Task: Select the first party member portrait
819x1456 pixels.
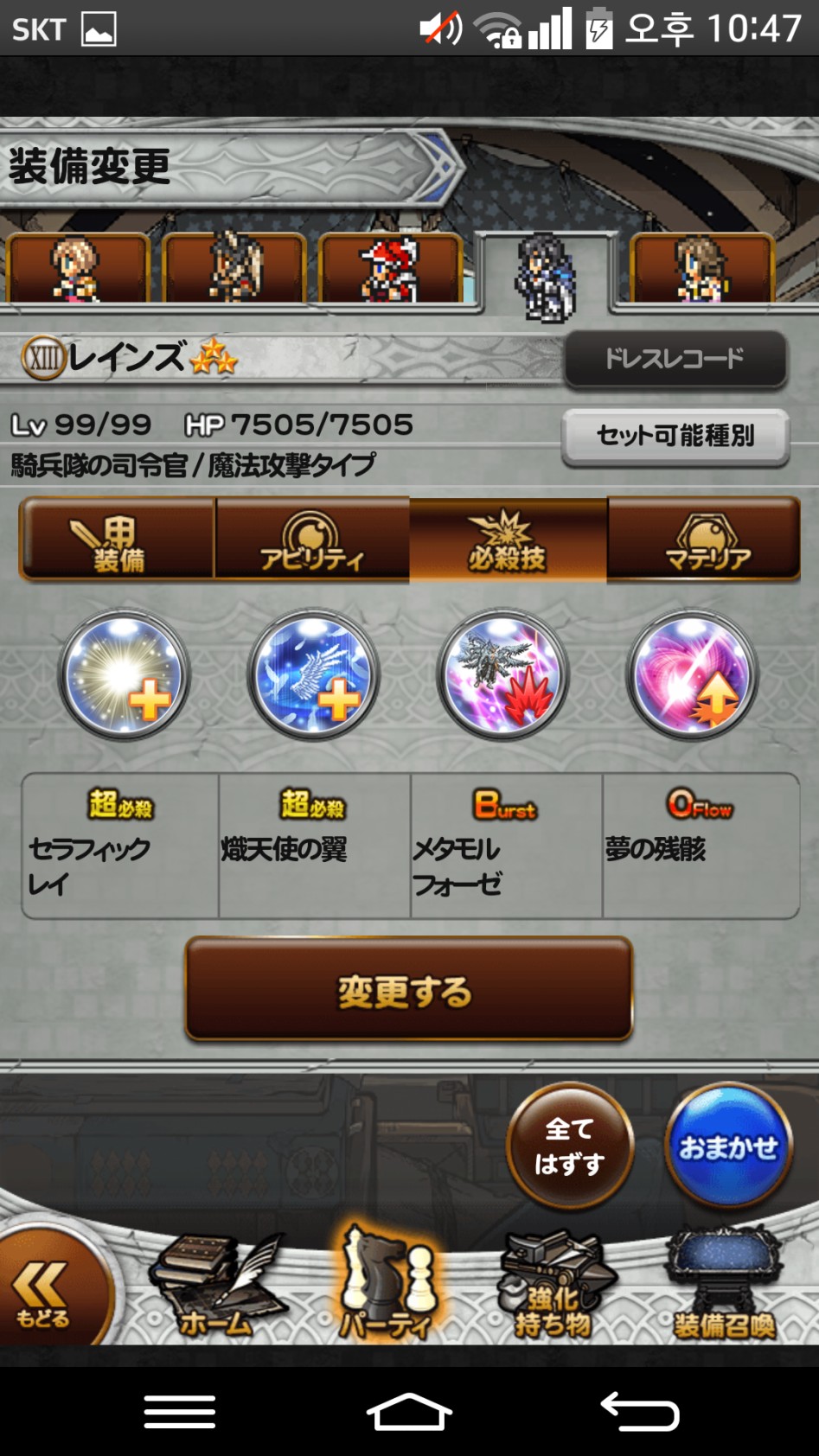Action: pos(78,268)
